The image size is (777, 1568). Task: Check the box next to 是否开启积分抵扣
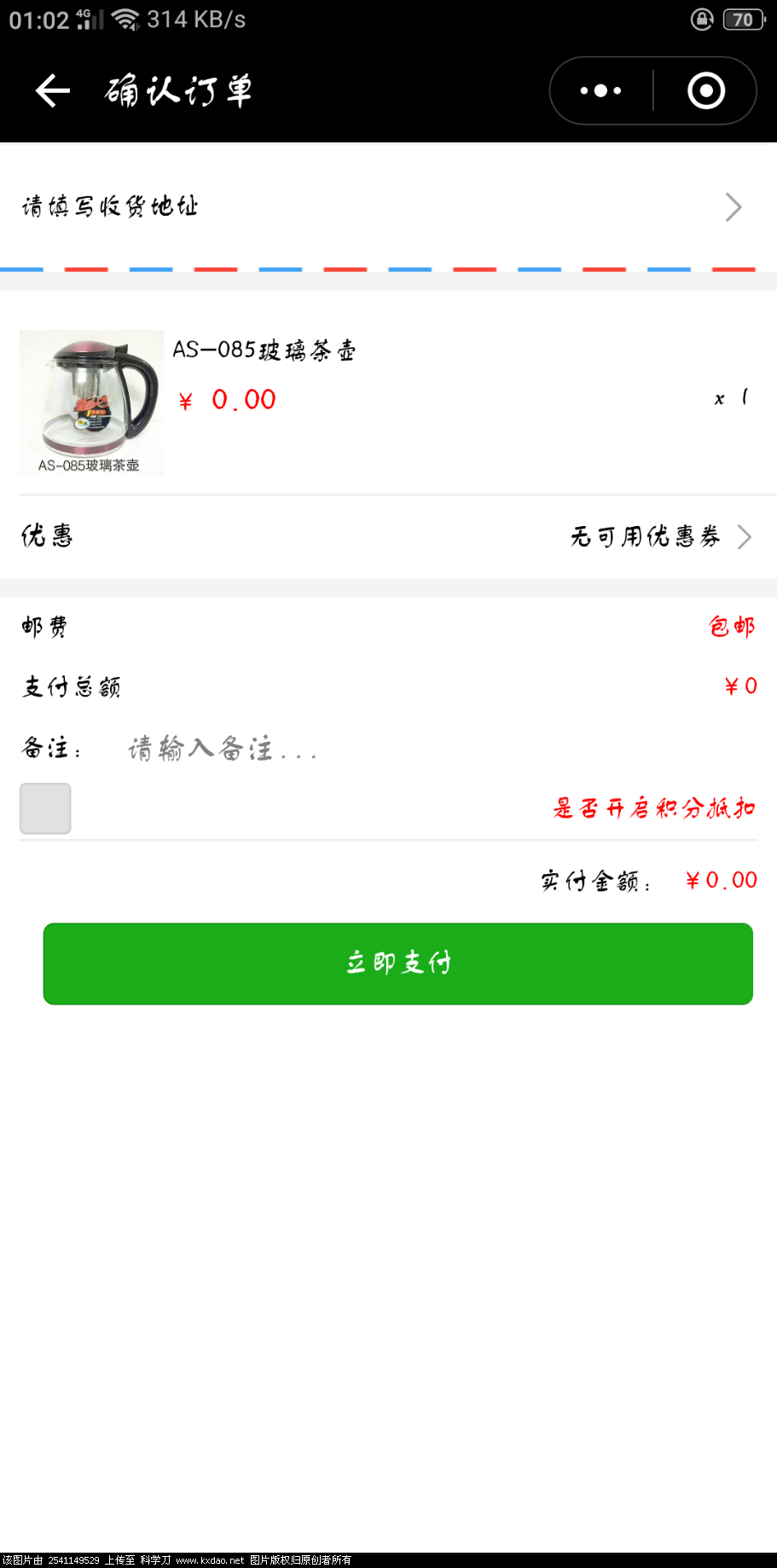(x=44, y=807)
